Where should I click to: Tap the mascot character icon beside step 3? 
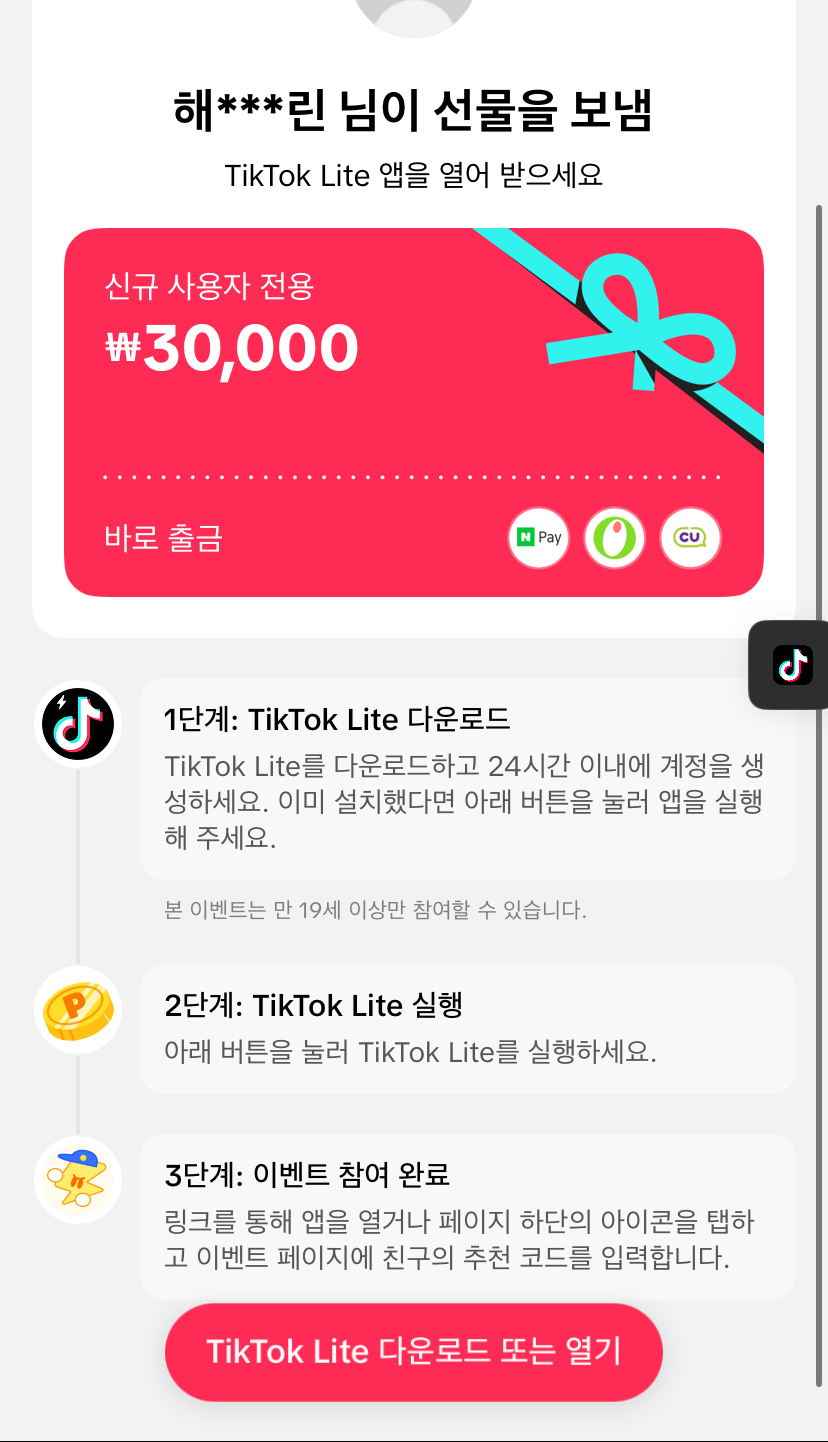(x=77, y=1180)
